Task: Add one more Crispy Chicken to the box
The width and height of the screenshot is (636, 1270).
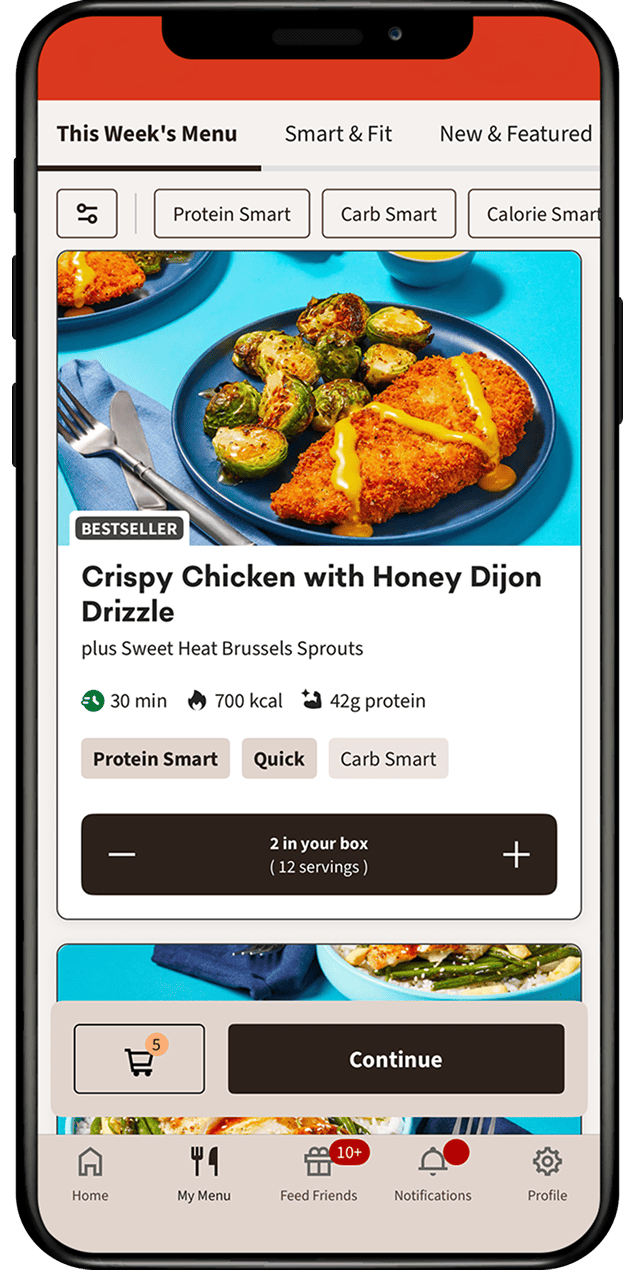Action: pyautogui.click(x=516, y=854)
